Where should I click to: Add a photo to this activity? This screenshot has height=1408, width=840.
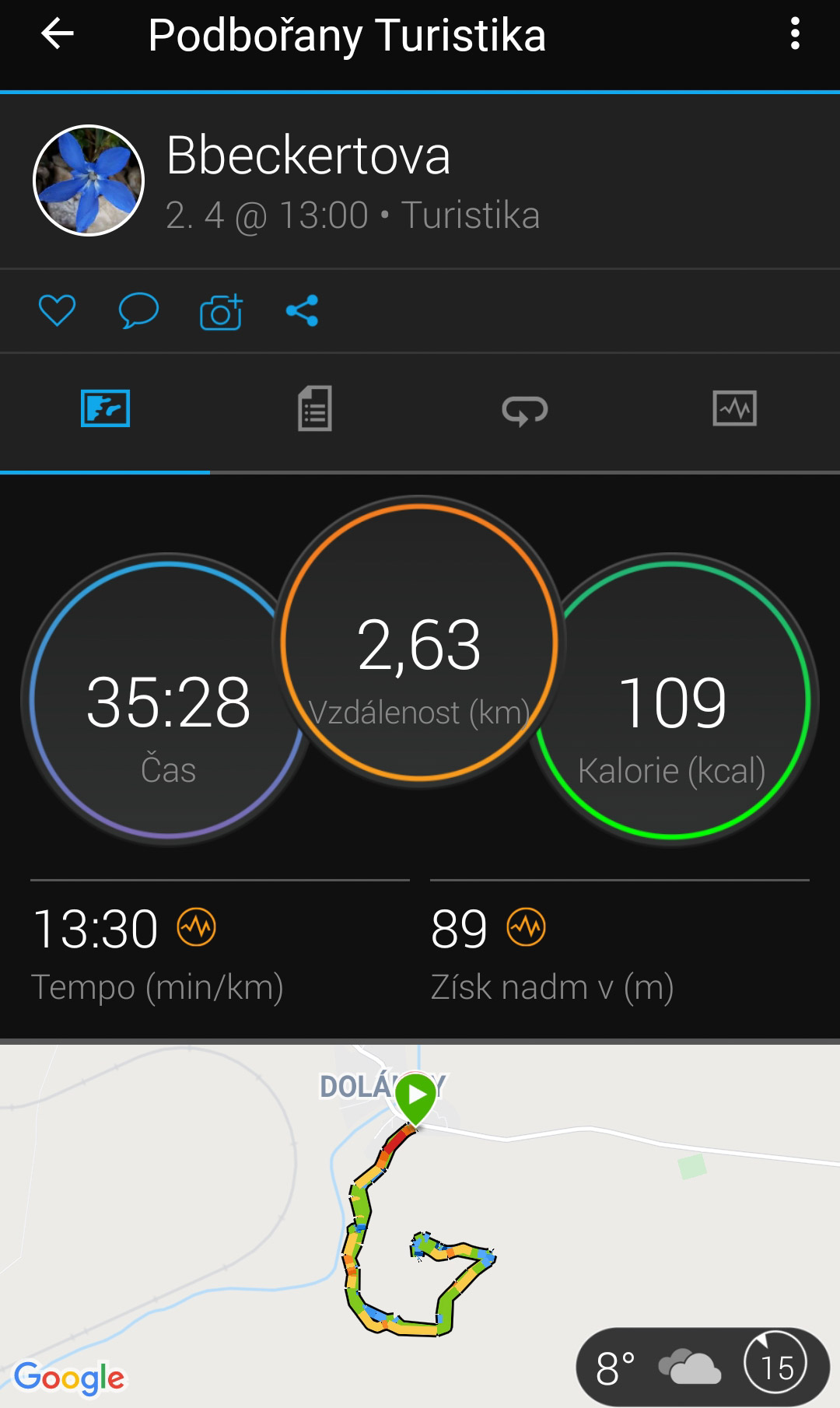[x=221, y=312]
